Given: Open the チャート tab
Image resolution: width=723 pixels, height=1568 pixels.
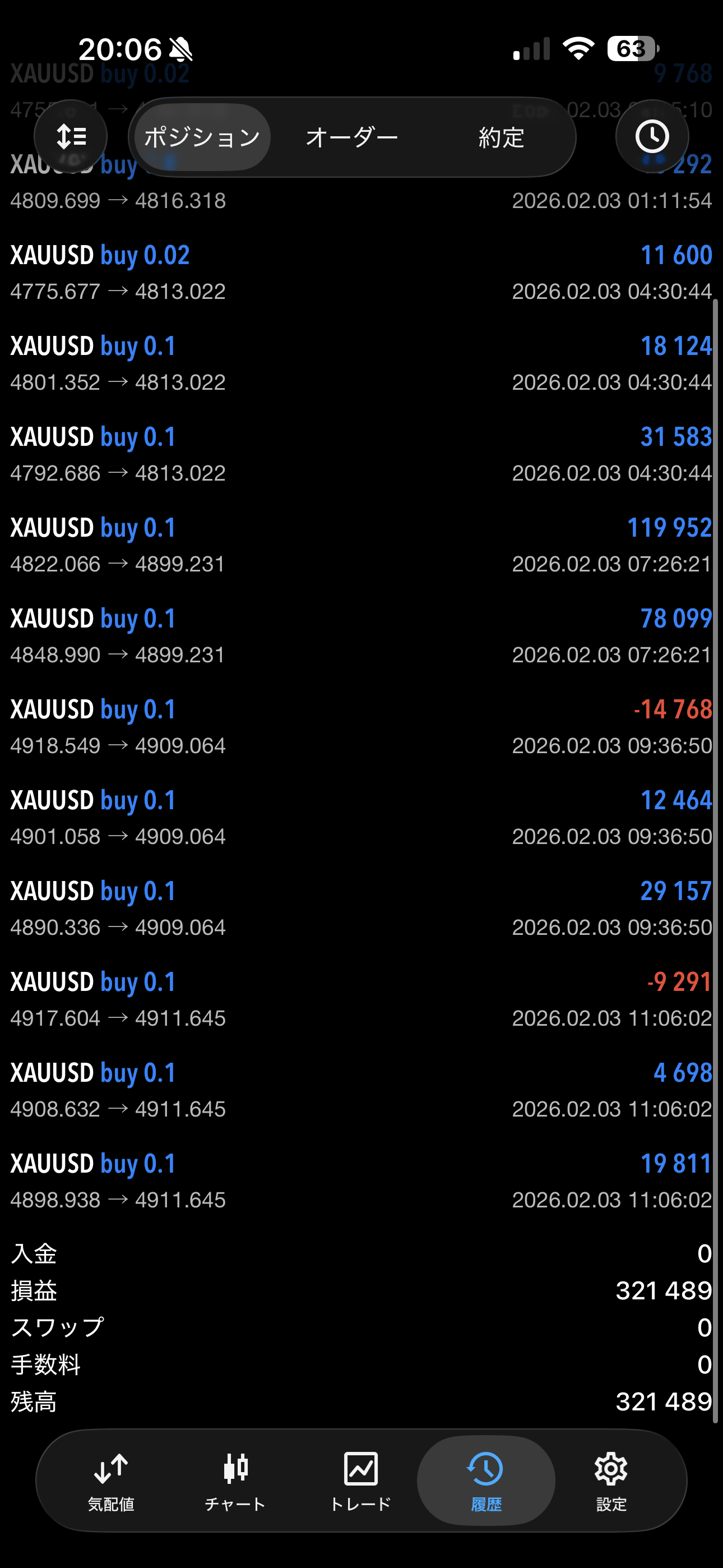Looking at the screenshot, I should [235, 1481].
